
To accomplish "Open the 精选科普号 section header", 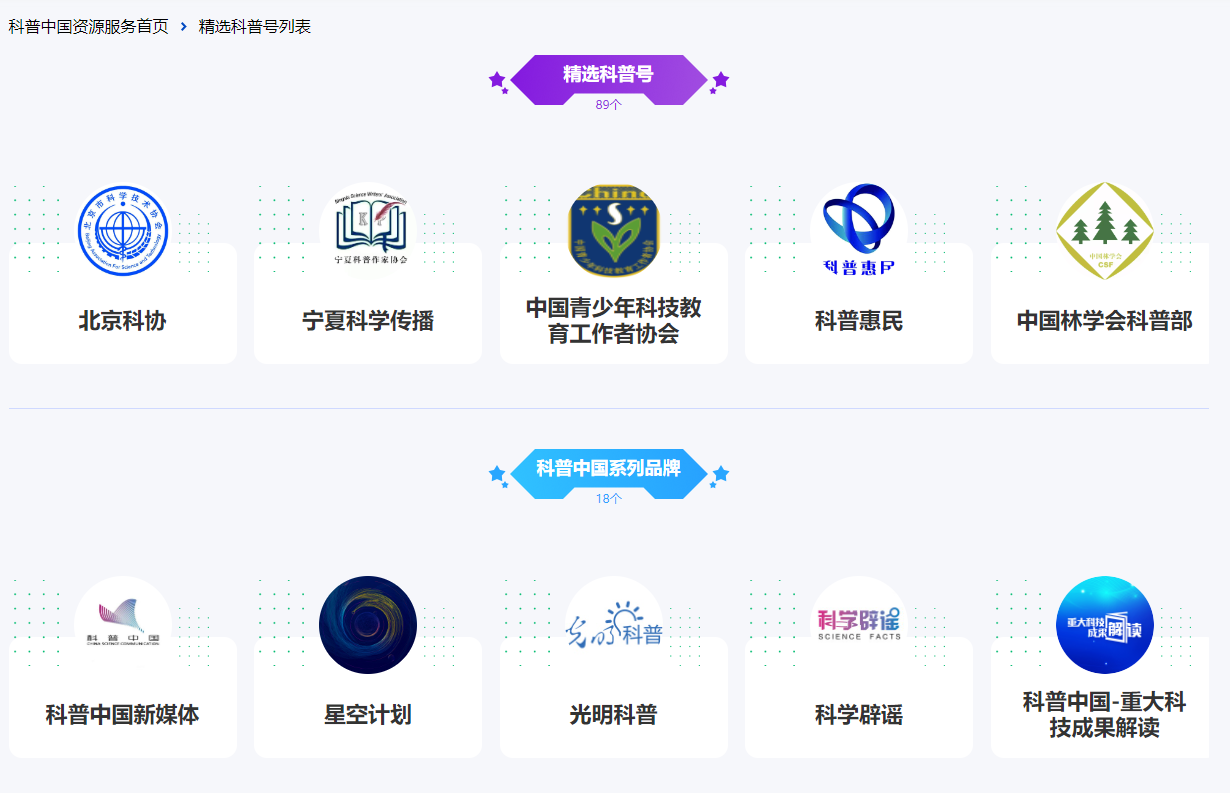I will (x=608, y=75).
